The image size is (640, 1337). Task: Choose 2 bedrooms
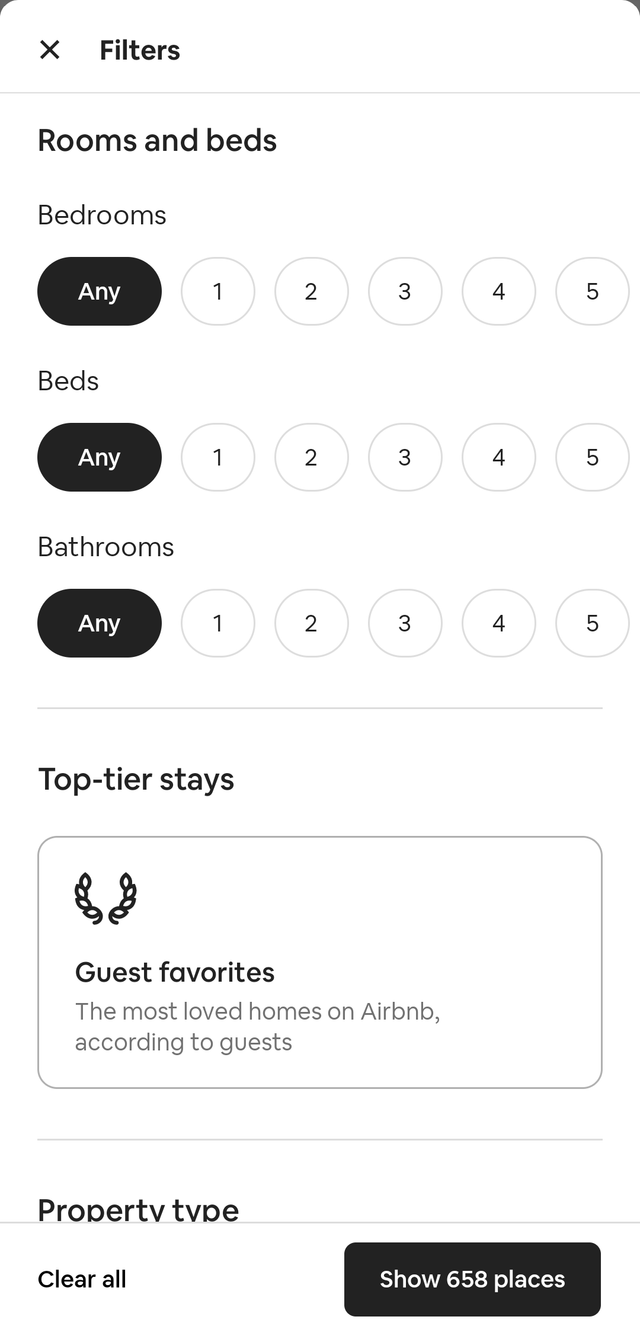point(311,291)
